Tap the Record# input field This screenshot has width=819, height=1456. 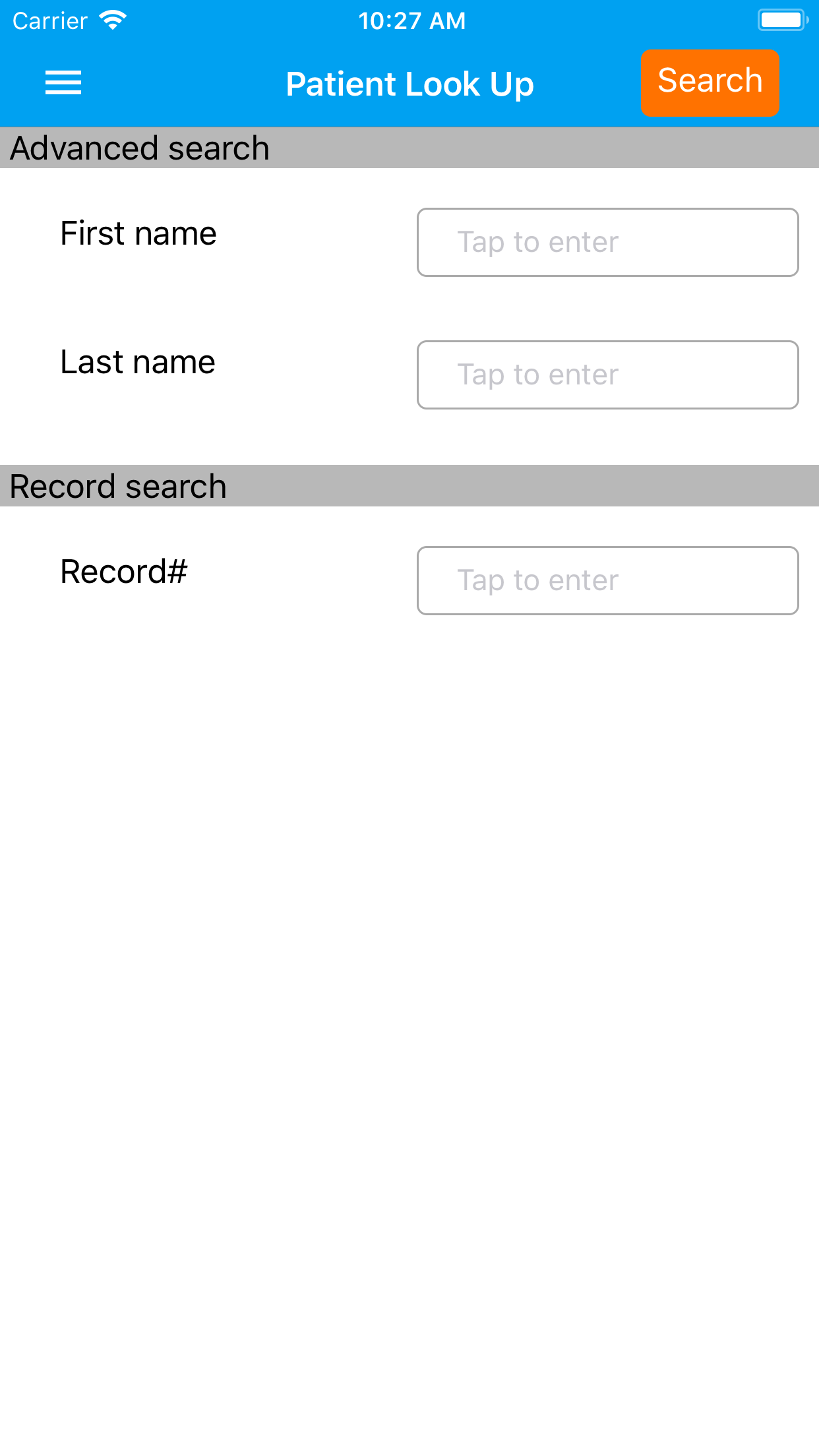[607, 580]
